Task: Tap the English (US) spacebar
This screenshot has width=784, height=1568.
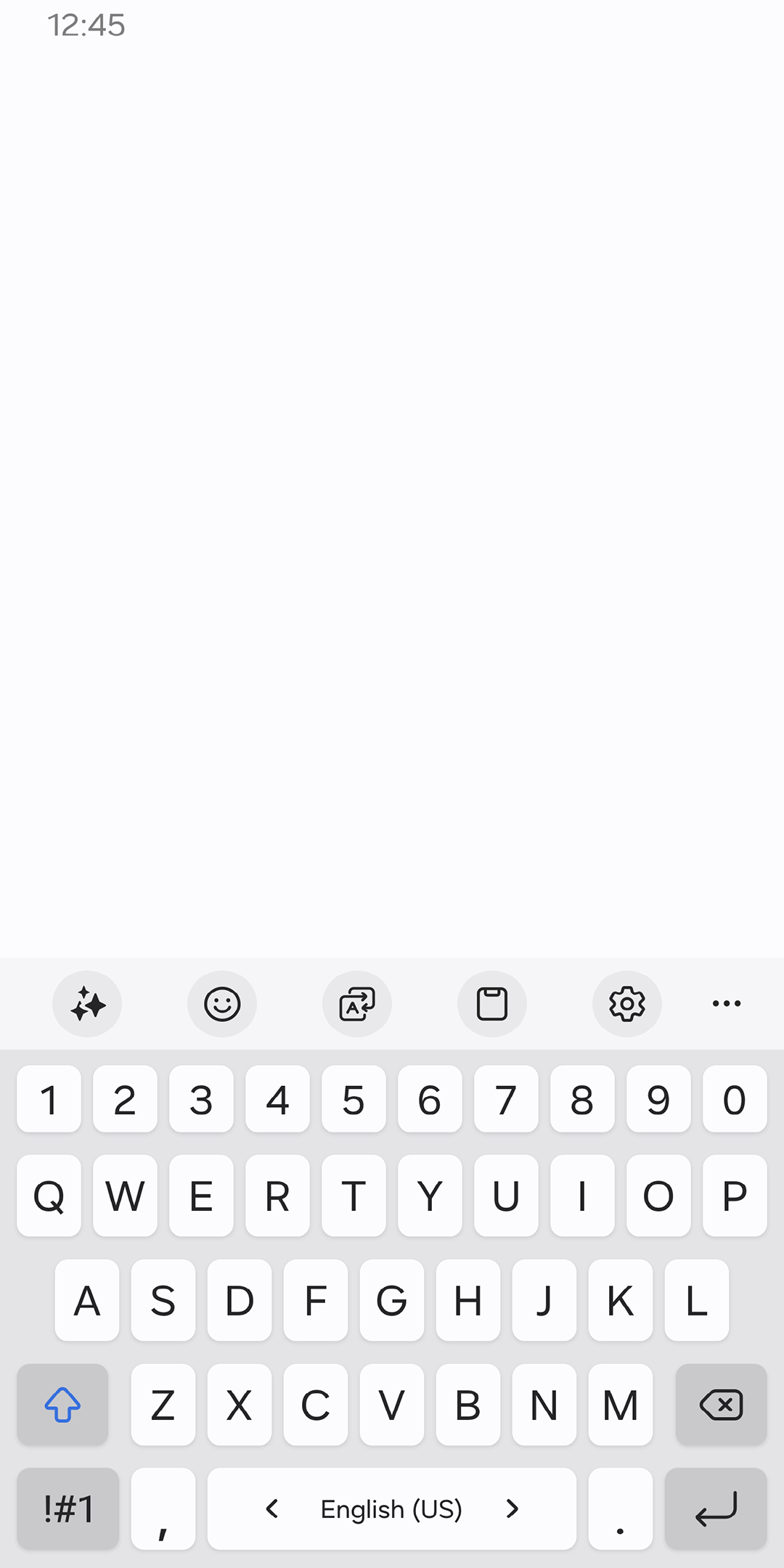Action: [391, 1508]
